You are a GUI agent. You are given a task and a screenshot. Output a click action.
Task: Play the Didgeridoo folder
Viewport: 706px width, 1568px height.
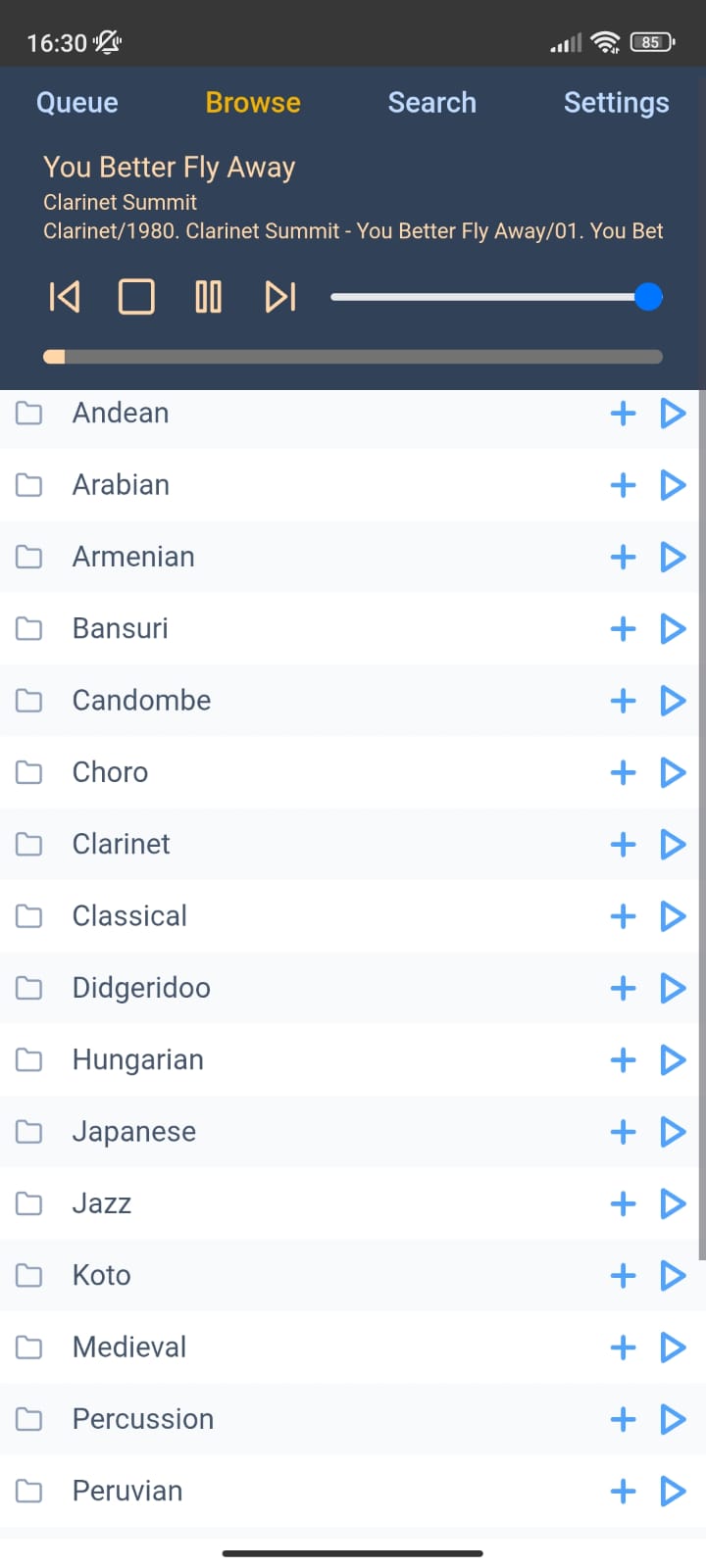tap(673, 988)
